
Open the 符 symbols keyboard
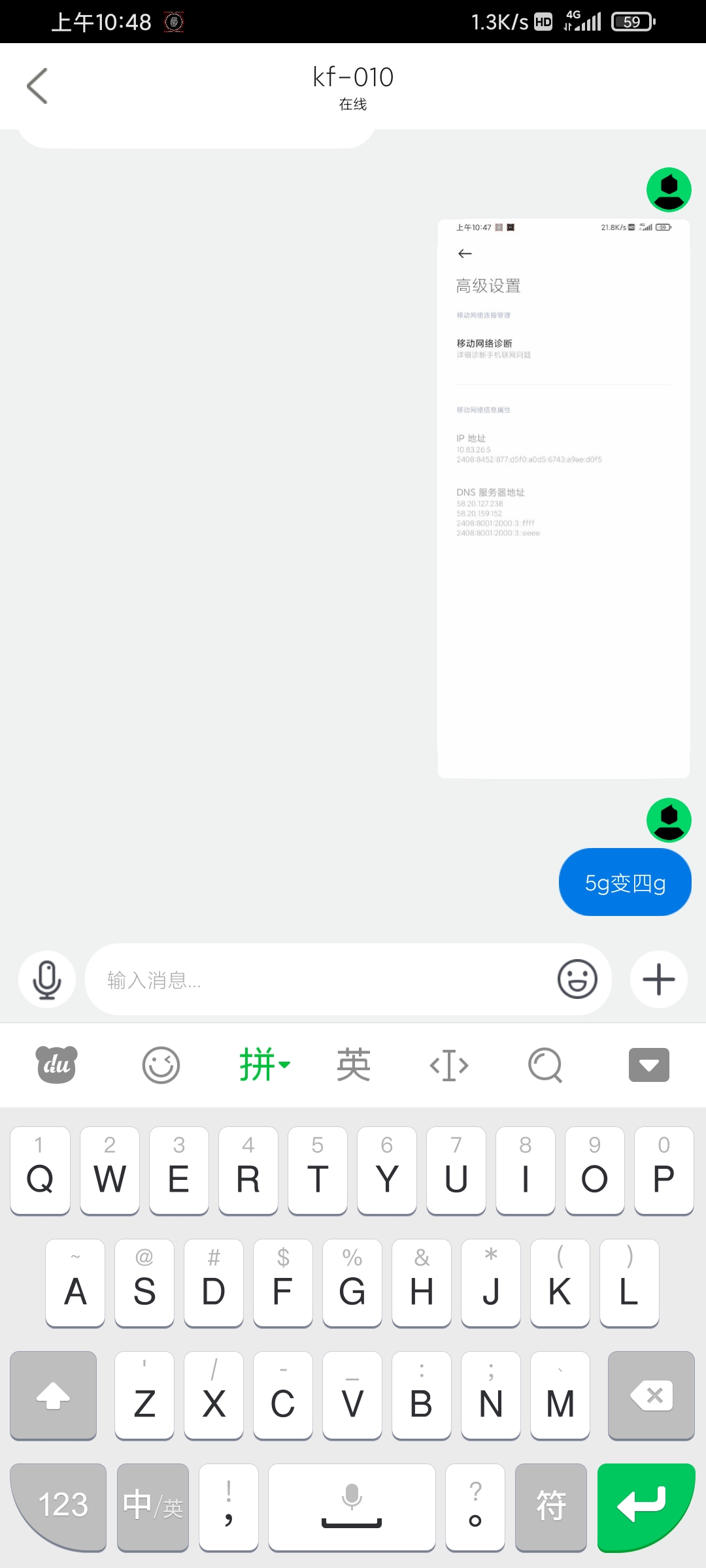tap(551, 1507)
